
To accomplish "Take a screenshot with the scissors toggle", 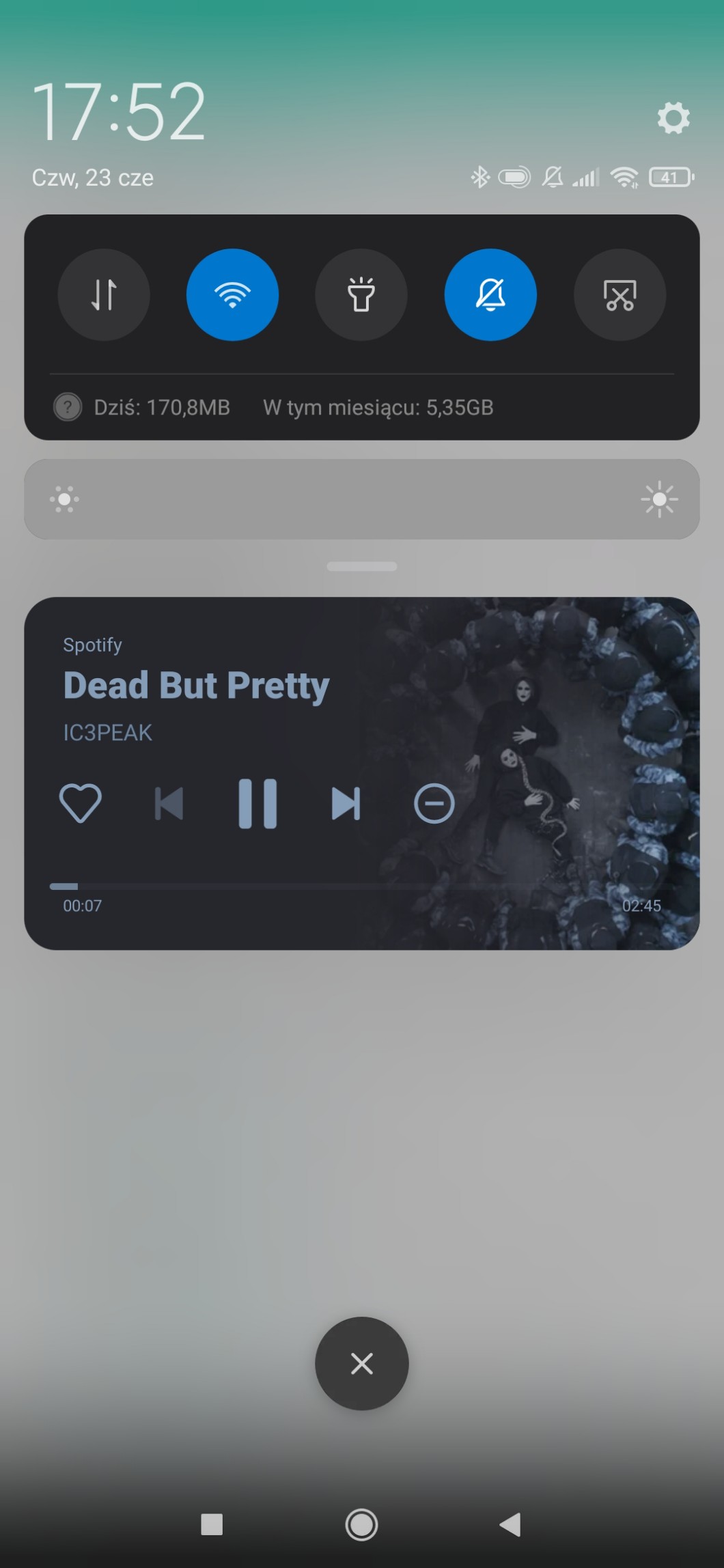I will tap(619, 294).
